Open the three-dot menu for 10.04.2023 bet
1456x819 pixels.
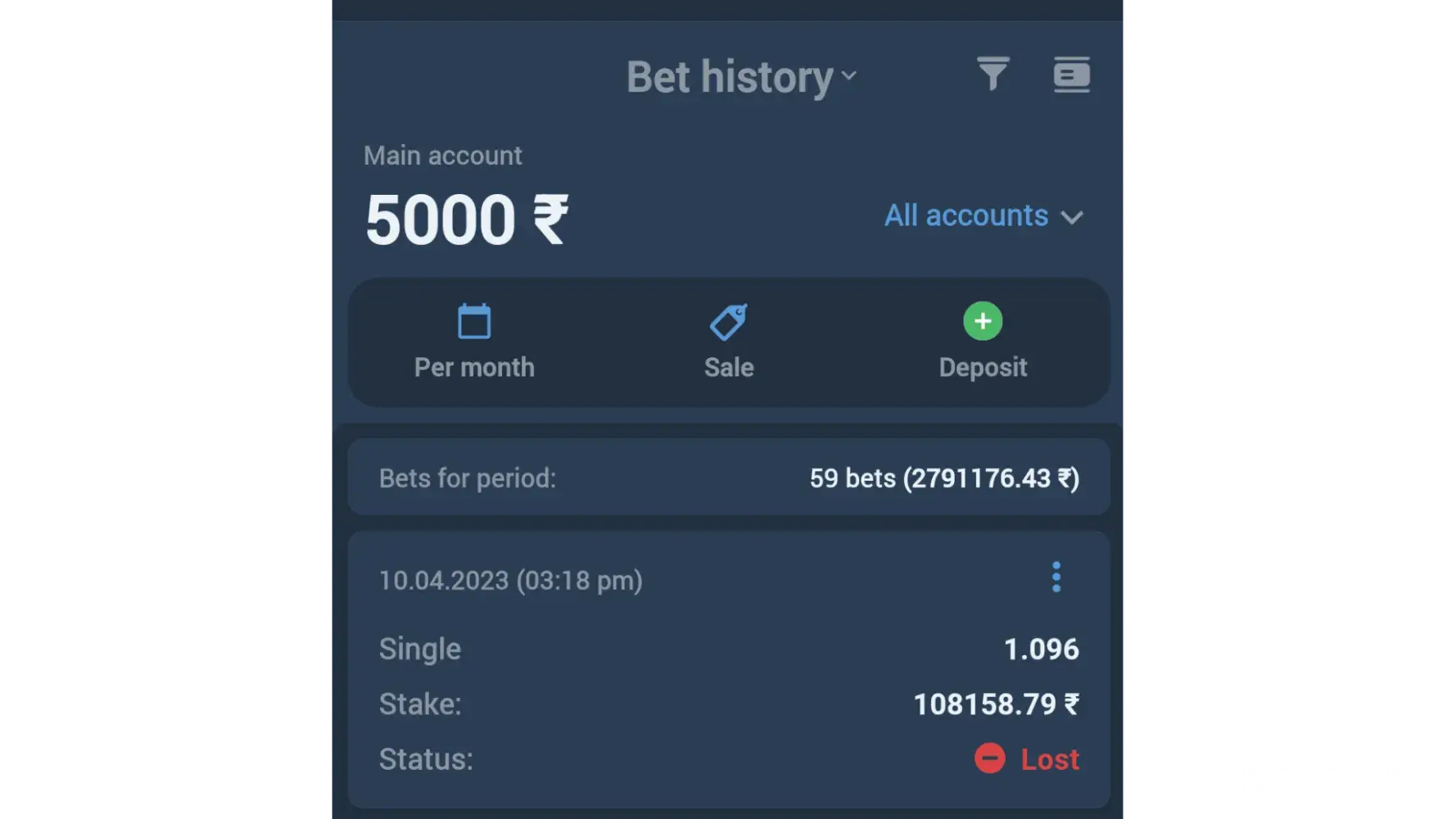click(x=1056, y=577)
